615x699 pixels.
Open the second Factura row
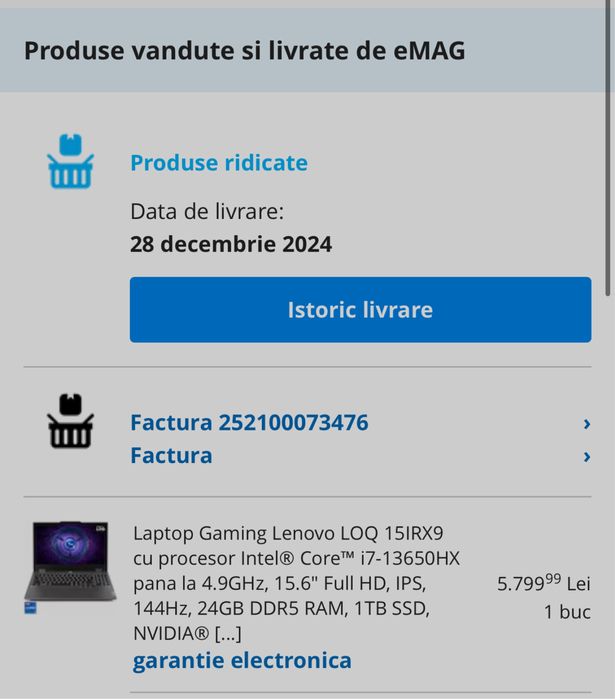[171, 456]
